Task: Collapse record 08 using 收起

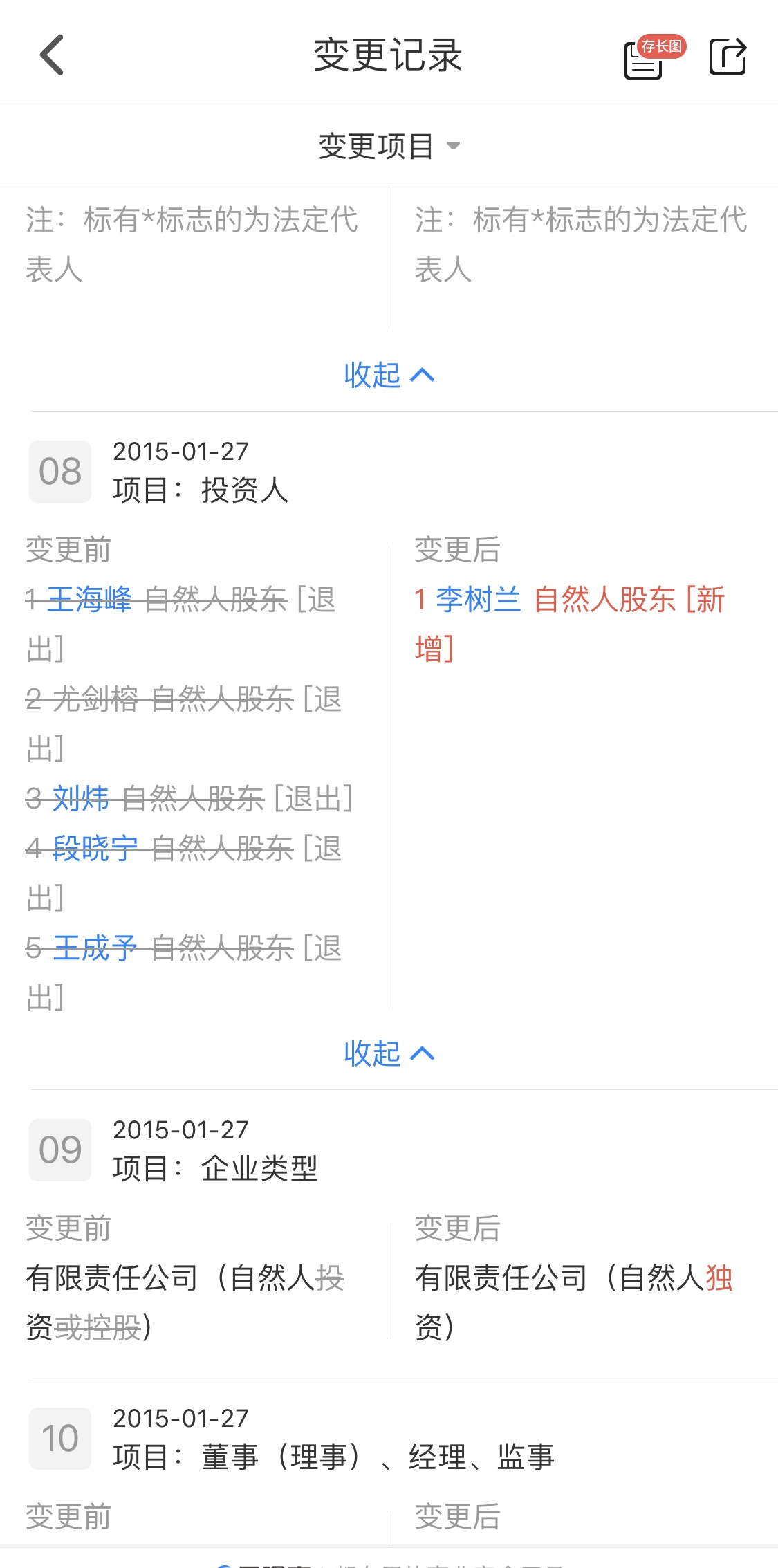Action: 389,1054
